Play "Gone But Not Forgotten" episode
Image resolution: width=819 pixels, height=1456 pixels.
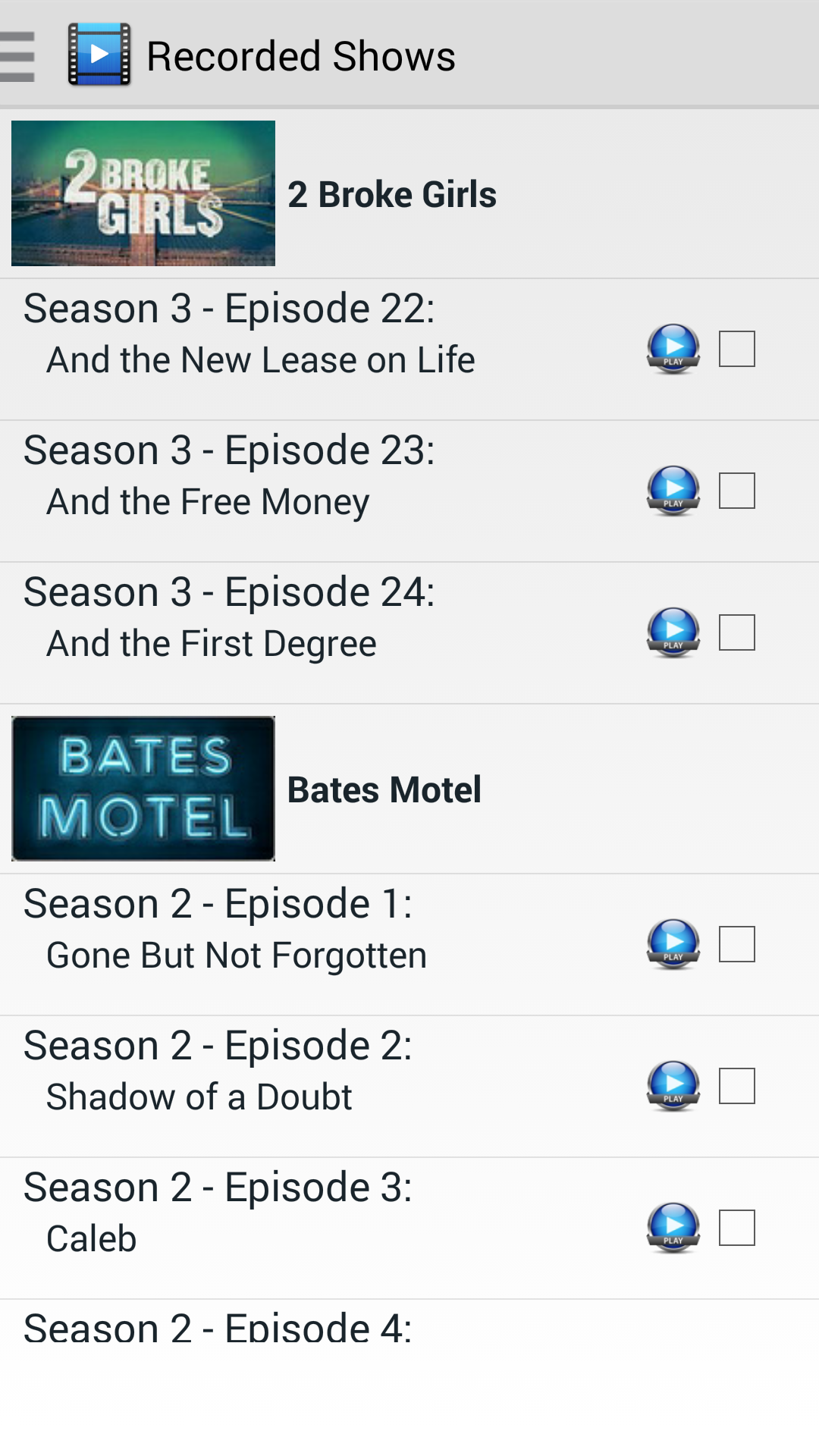pyautogui.click(x=672, y=944)
